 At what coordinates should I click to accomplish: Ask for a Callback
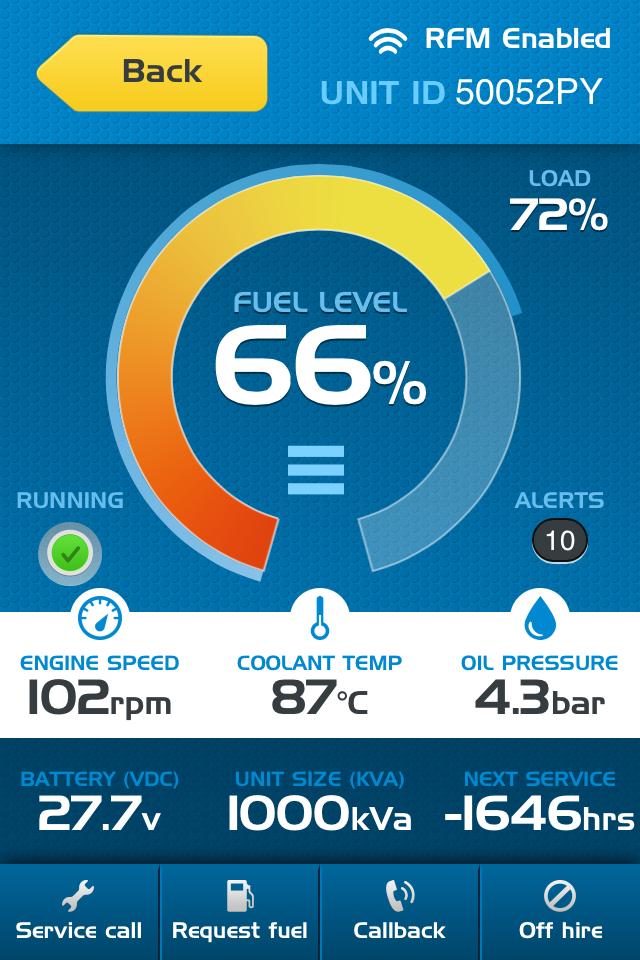tap(400, 912)
